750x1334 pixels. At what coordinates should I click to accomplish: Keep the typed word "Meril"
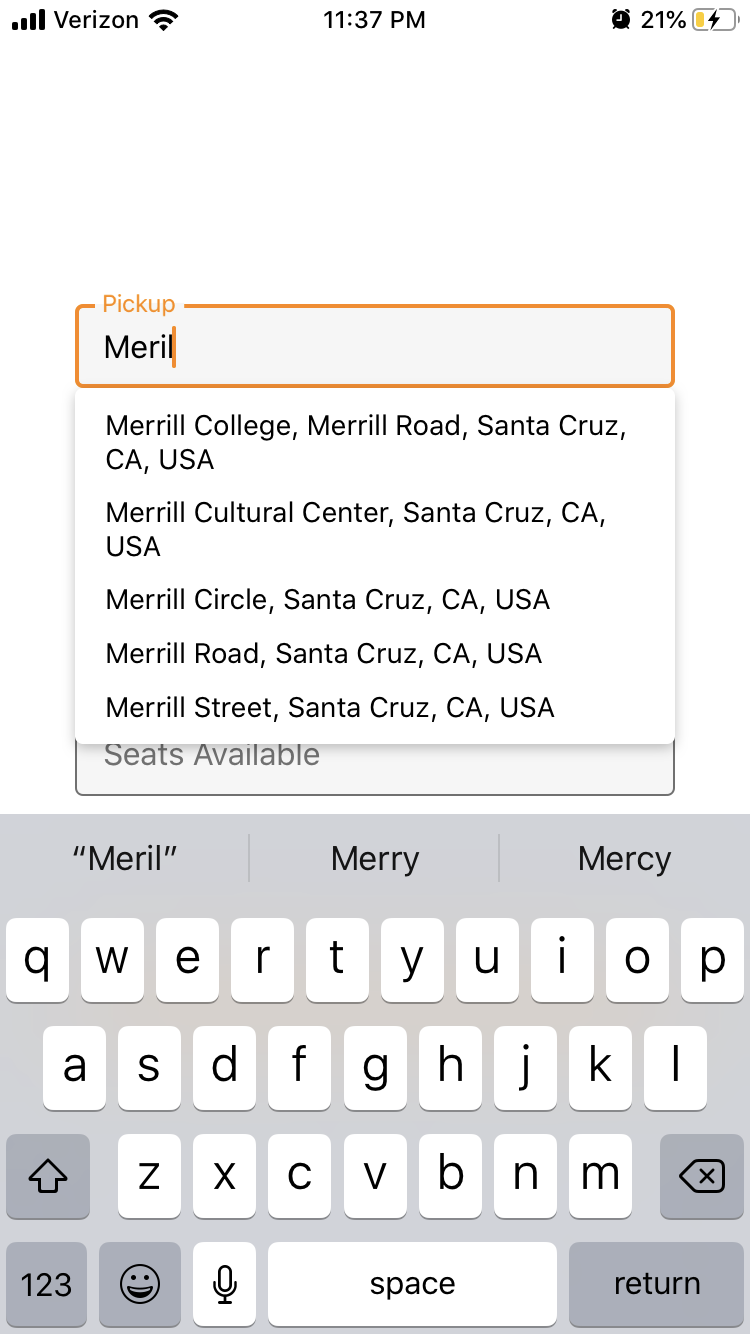coord(125,859)
